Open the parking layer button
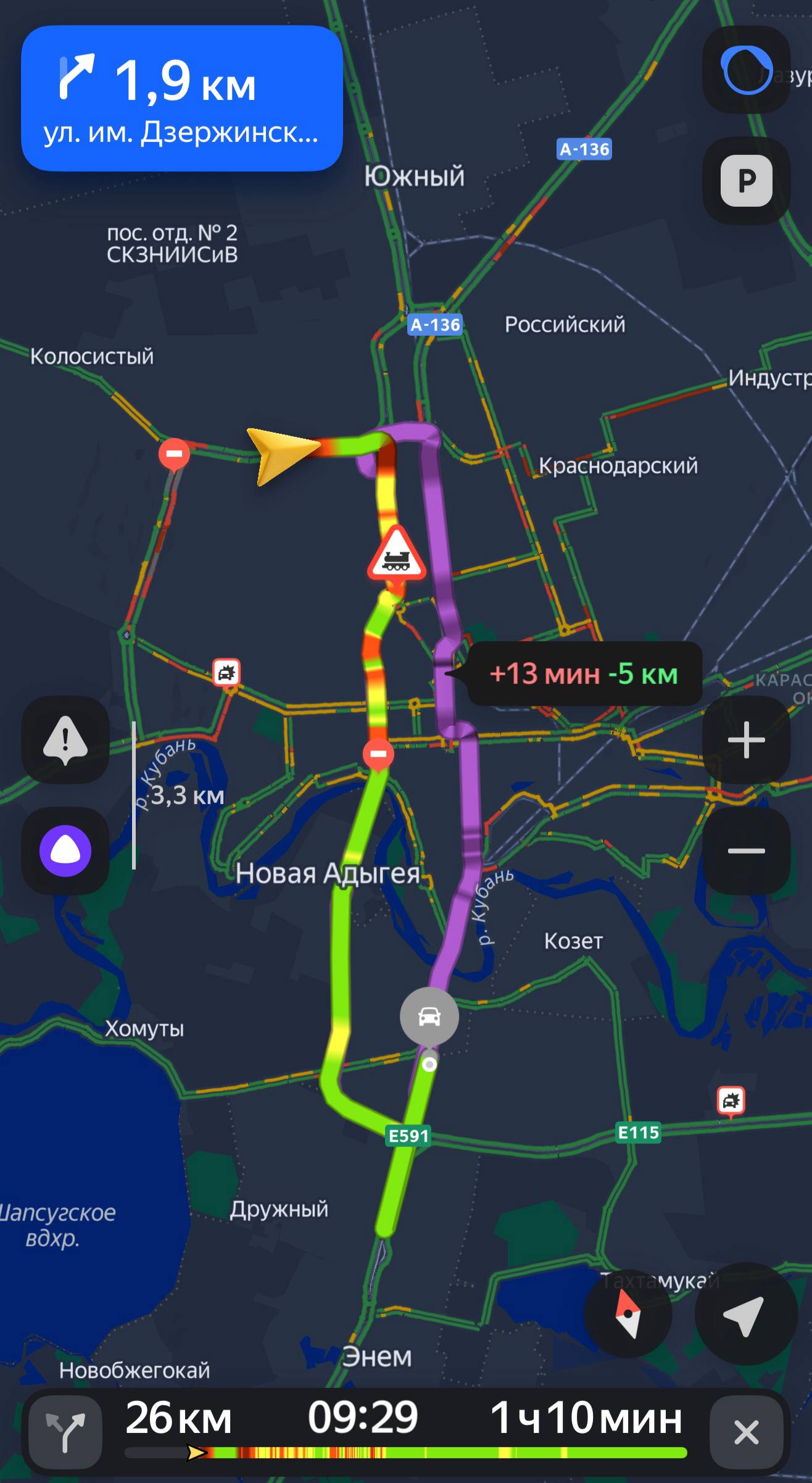 click(x=746, y=181)
